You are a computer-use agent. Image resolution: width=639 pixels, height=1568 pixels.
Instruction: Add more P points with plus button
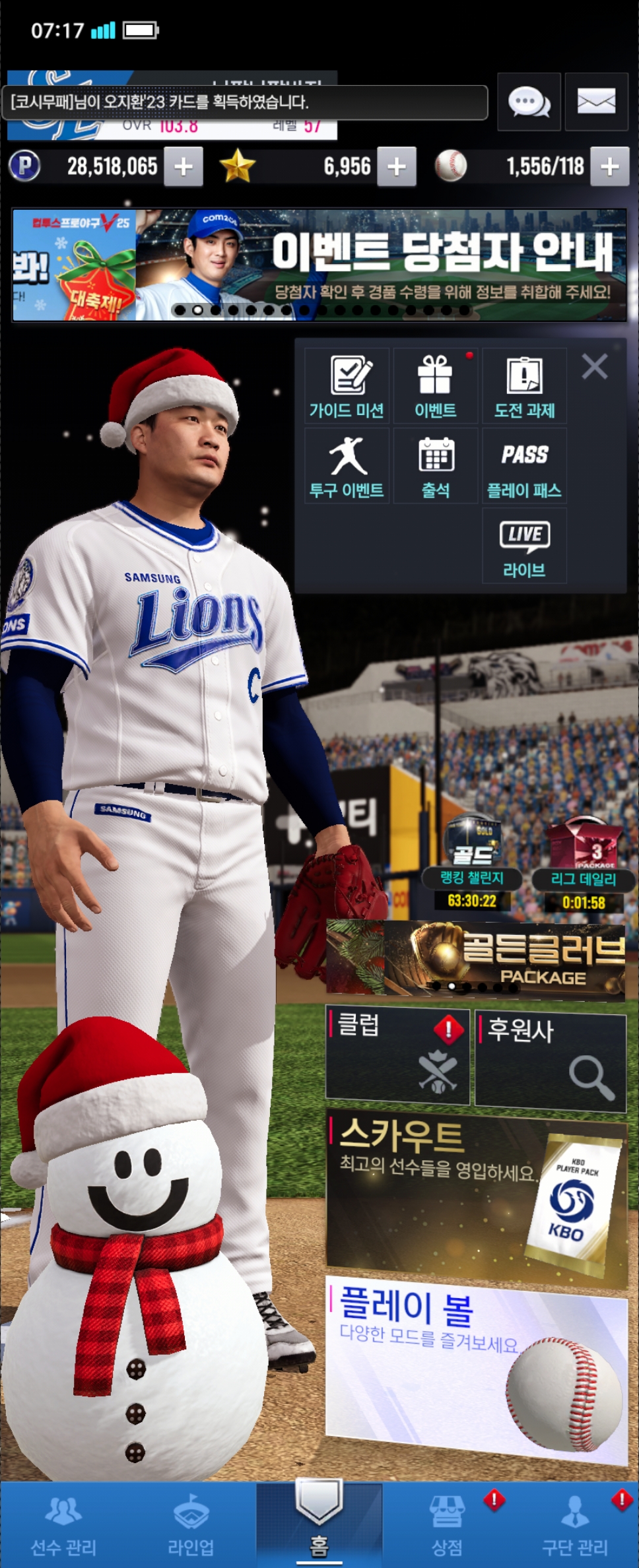[184, 167]
